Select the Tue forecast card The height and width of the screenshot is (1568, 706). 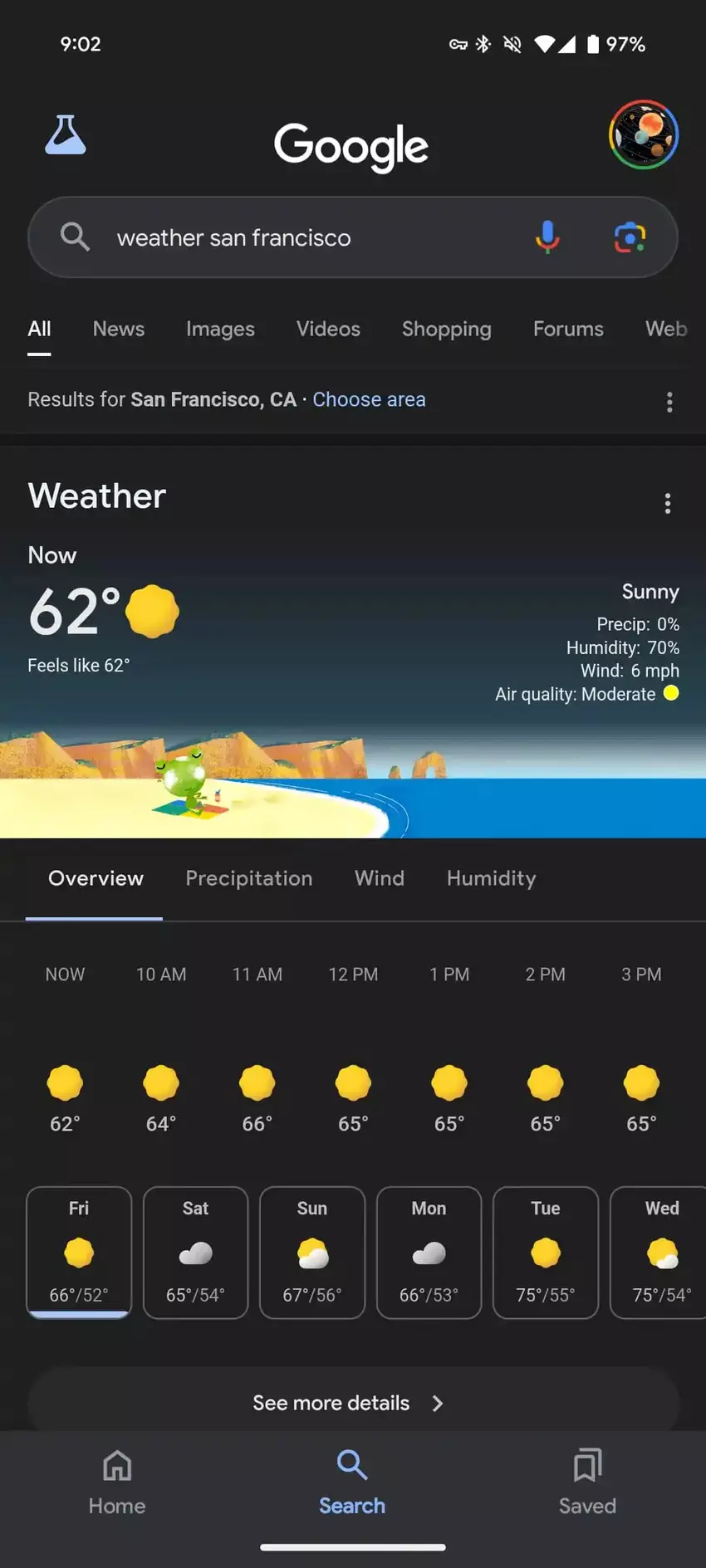coord(545,1252)
